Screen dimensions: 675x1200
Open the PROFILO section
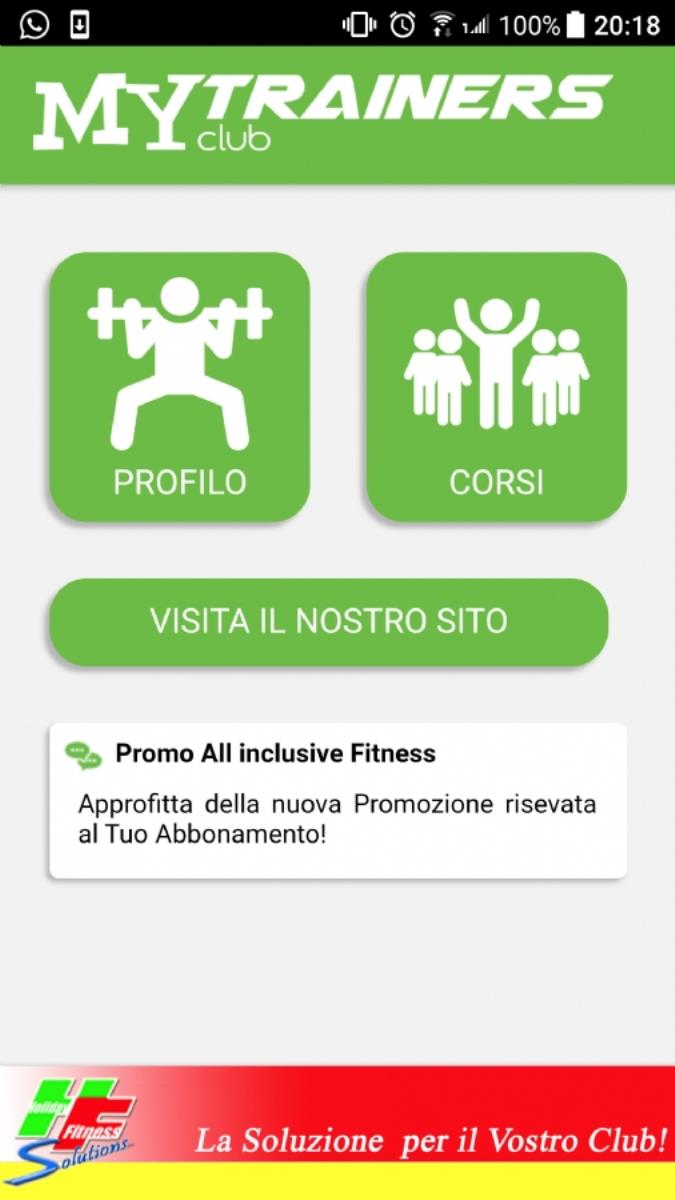[180, 387]
